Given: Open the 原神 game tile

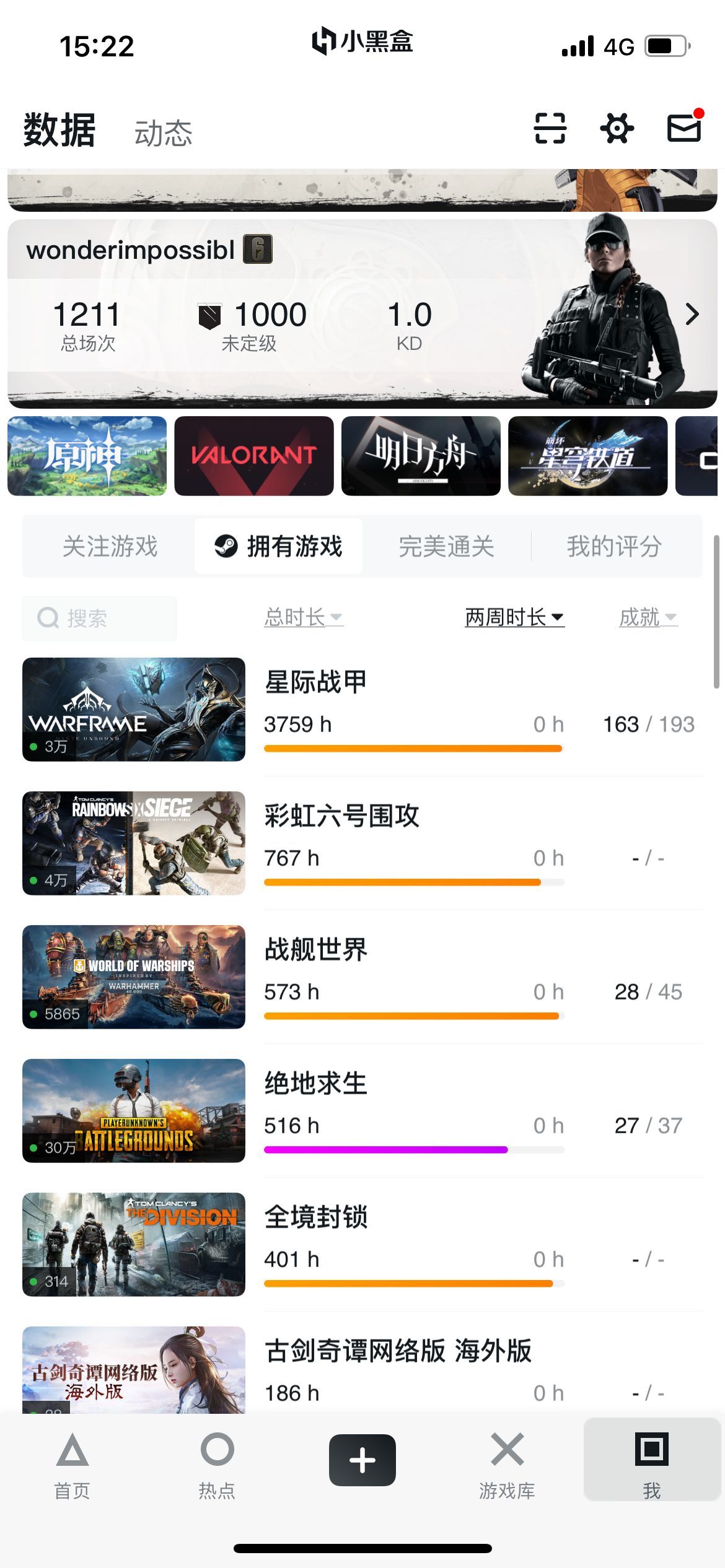Looking at the screenshot, I should 87,456.
